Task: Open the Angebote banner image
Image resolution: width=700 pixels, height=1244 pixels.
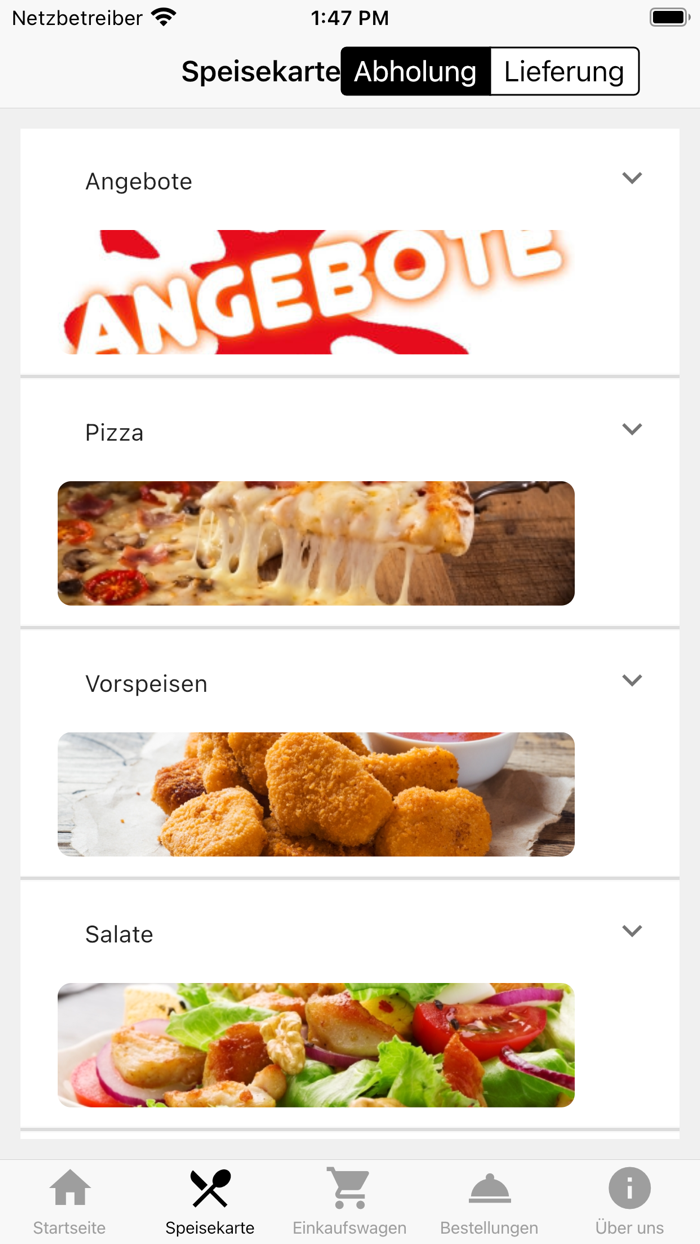Action: 316,292
